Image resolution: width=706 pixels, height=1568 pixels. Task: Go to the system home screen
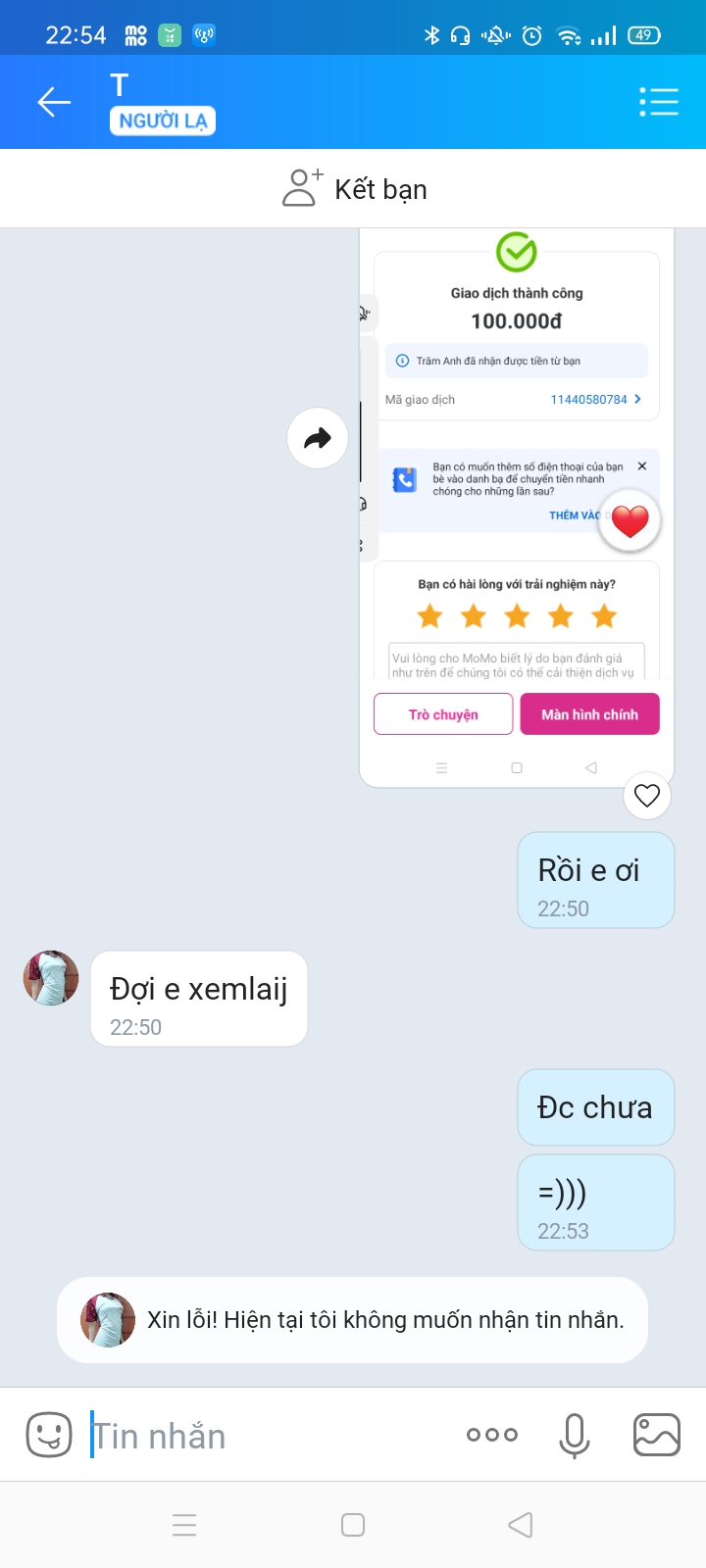click(x=353, y=1525)
